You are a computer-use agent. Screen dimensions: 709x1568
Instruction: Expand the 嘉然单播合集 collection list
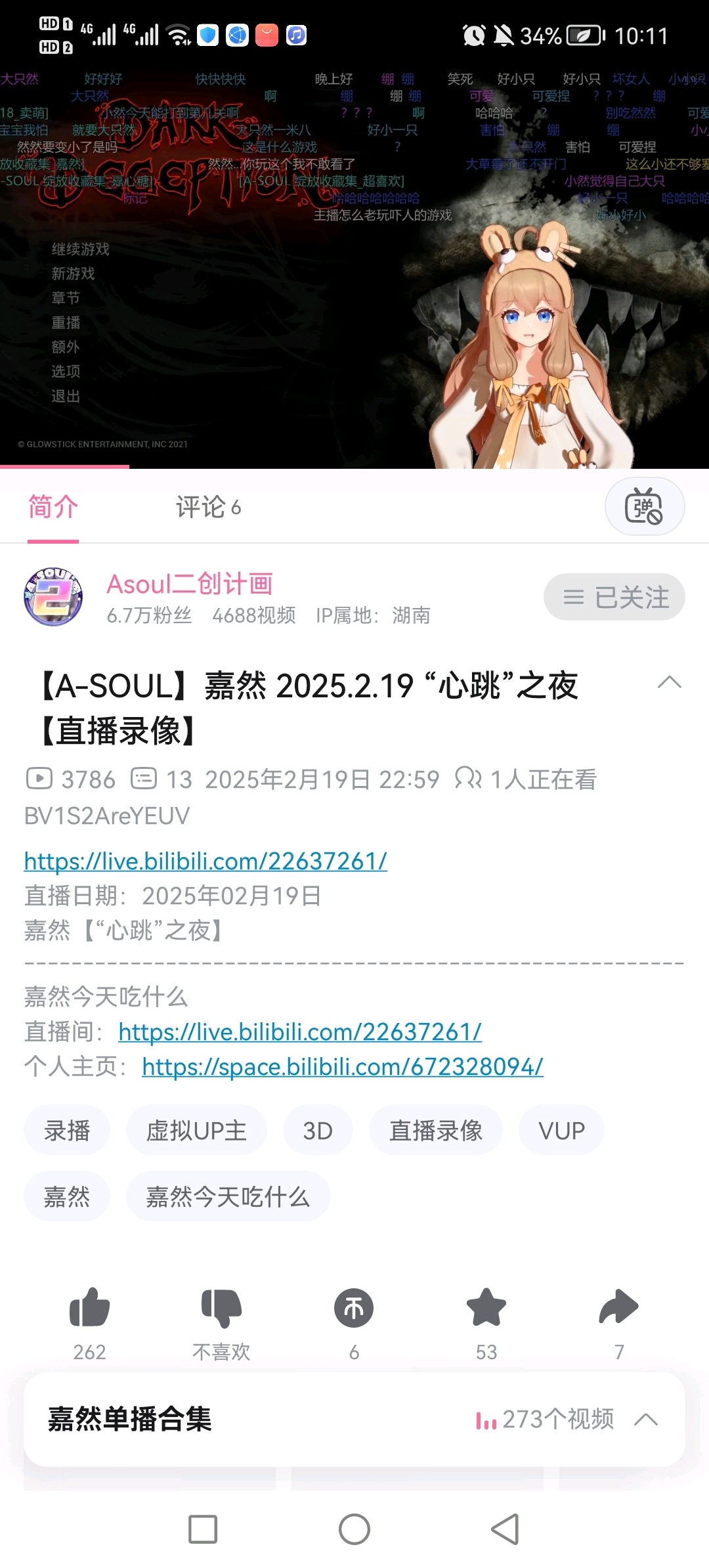(x=646, y=1420)
